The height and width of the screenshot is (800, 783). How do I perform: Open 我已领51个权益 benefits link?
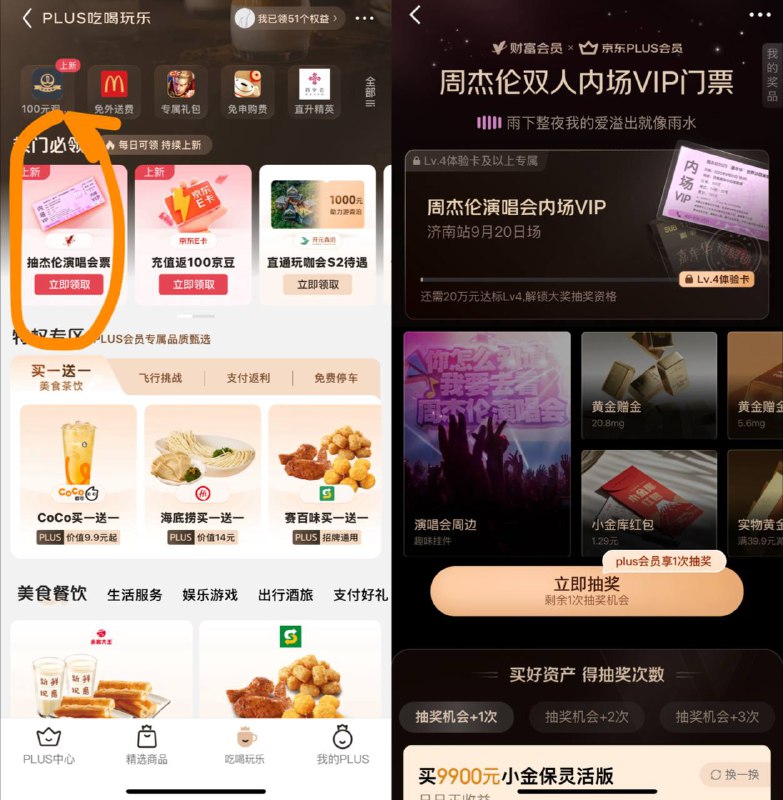289,19
